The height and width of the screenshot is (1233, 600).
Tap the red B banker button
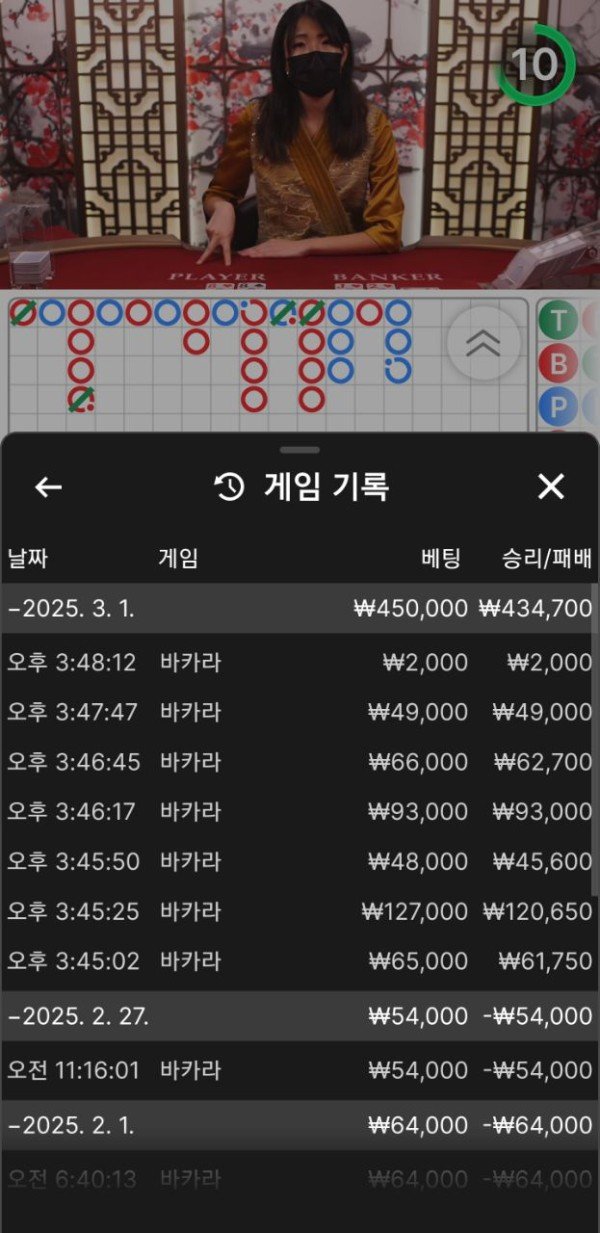(558, 364)
